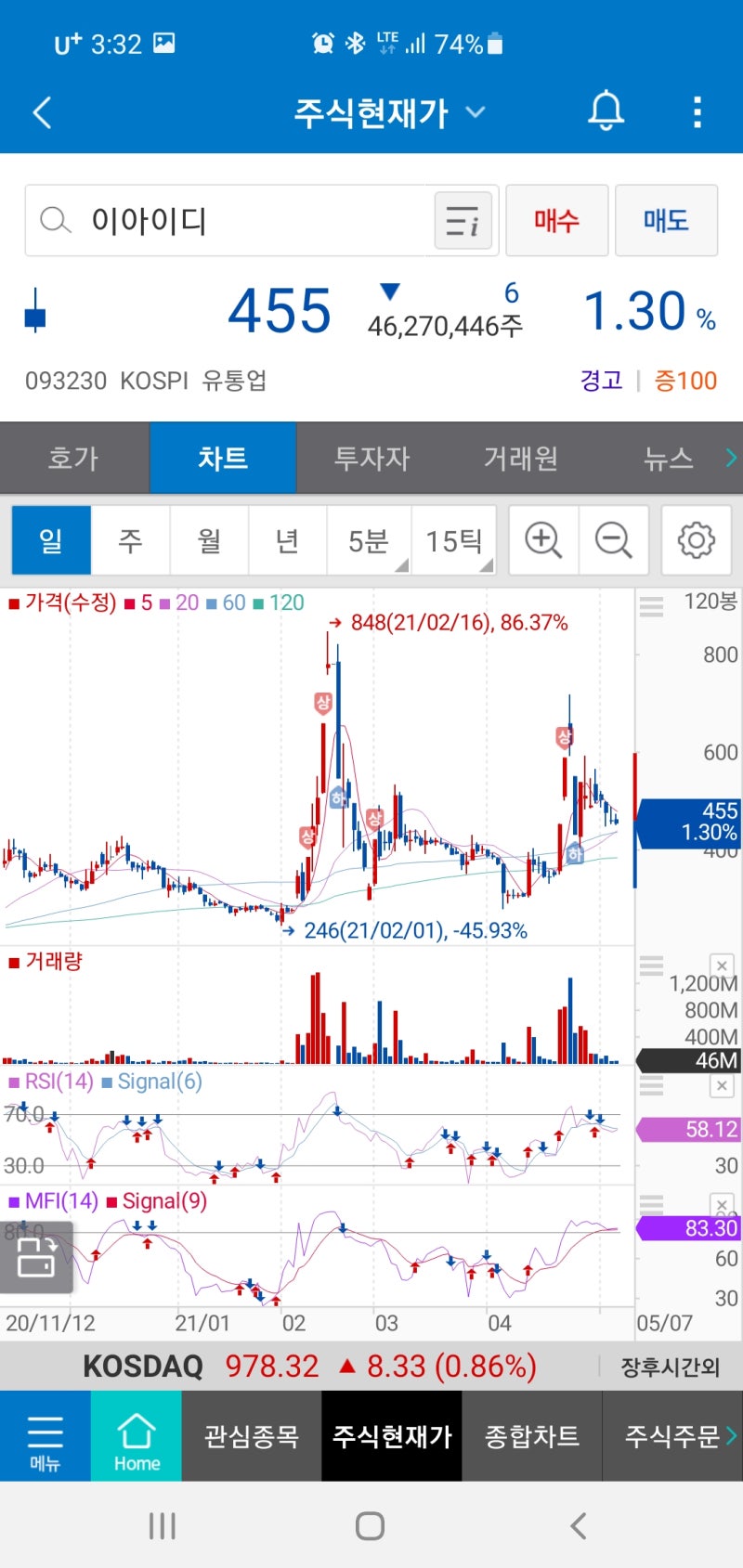Open the overflow menu in the top bar
Screen dimensions: 743x1568
tap(697, 110)
